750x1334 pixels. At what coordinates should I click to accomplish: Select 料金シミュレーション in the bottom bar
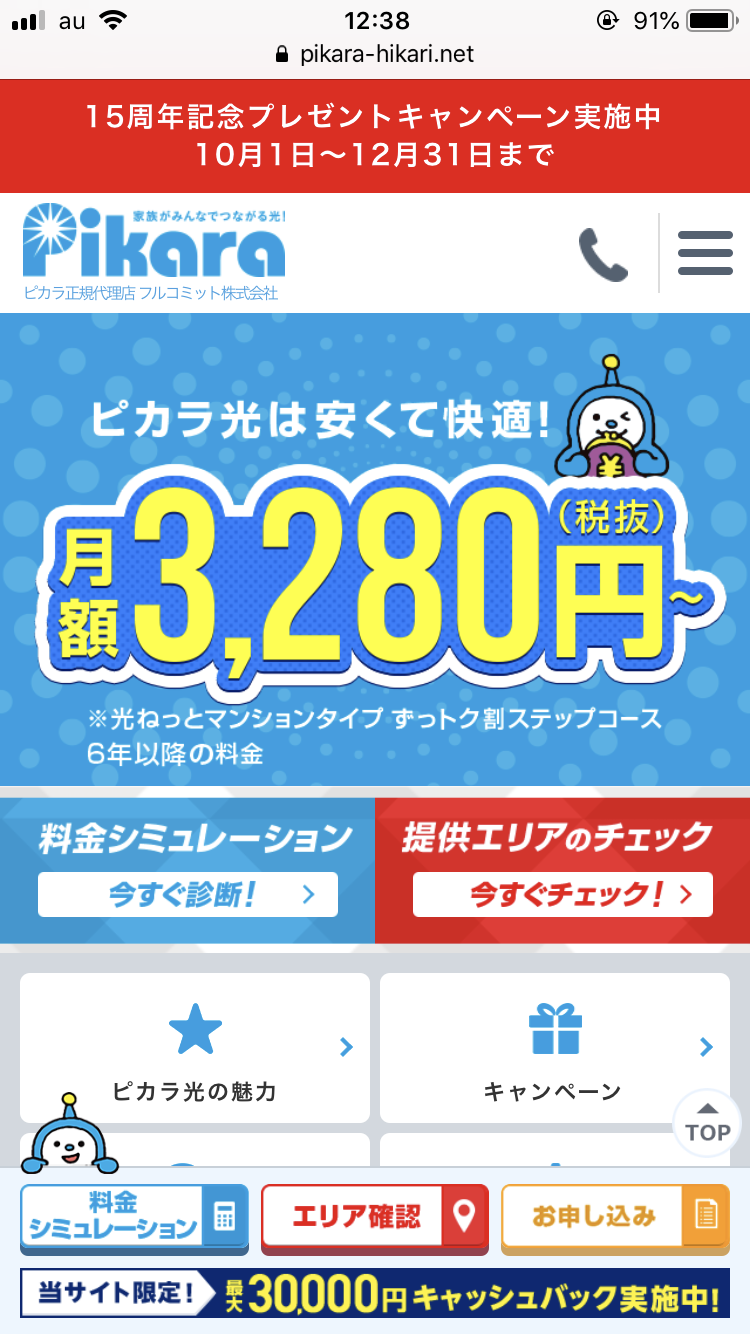click(133, 1215)
